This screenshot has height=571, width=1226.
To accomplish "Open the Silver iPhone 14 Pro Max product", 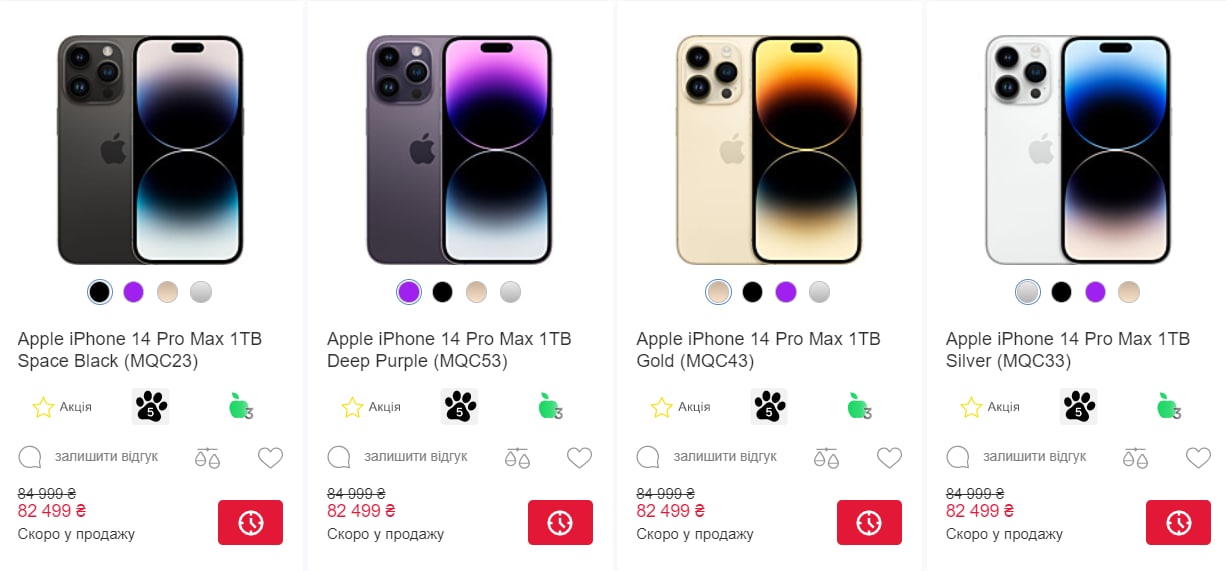I will [x=1067, y=349].
